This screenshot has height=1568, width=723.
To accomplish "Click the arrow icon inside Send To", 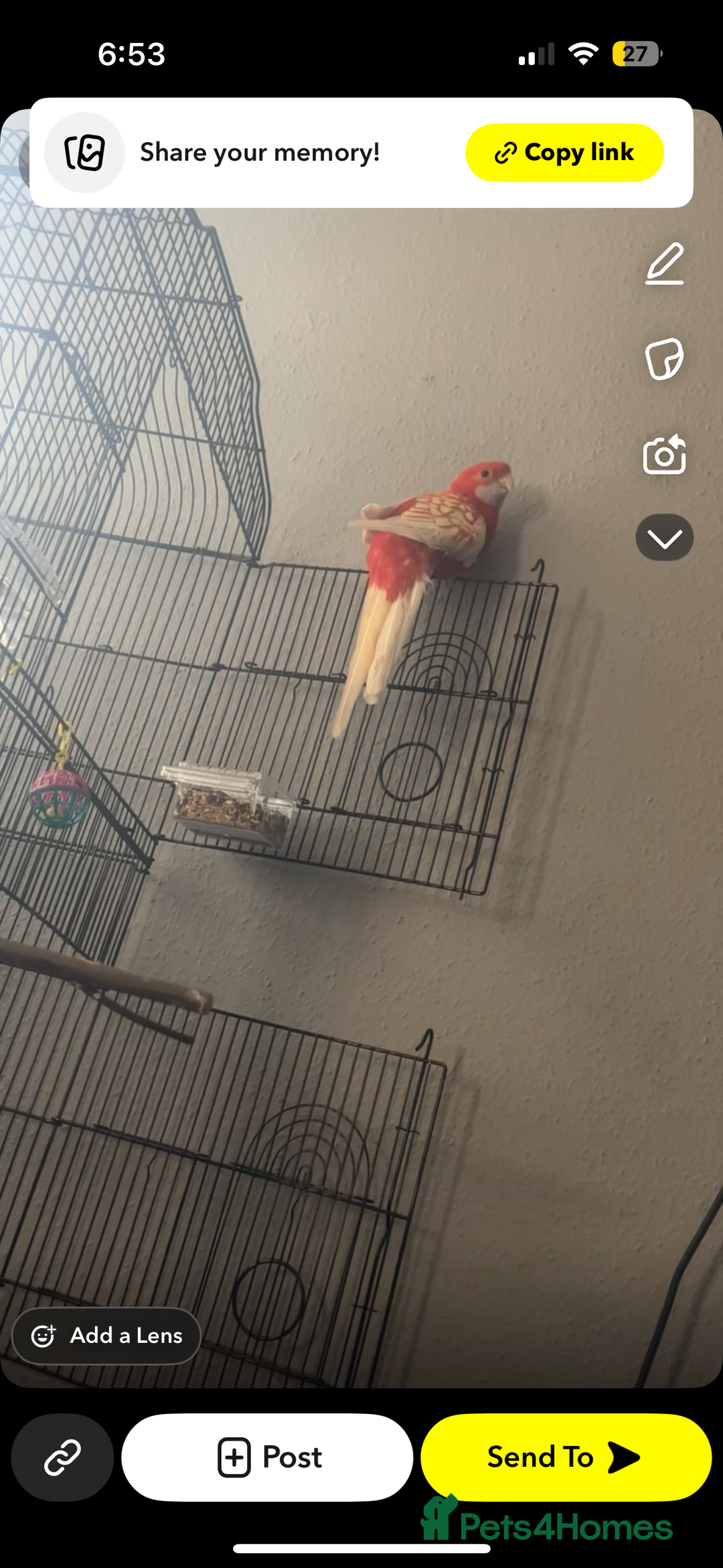I will pos(626,1457).
